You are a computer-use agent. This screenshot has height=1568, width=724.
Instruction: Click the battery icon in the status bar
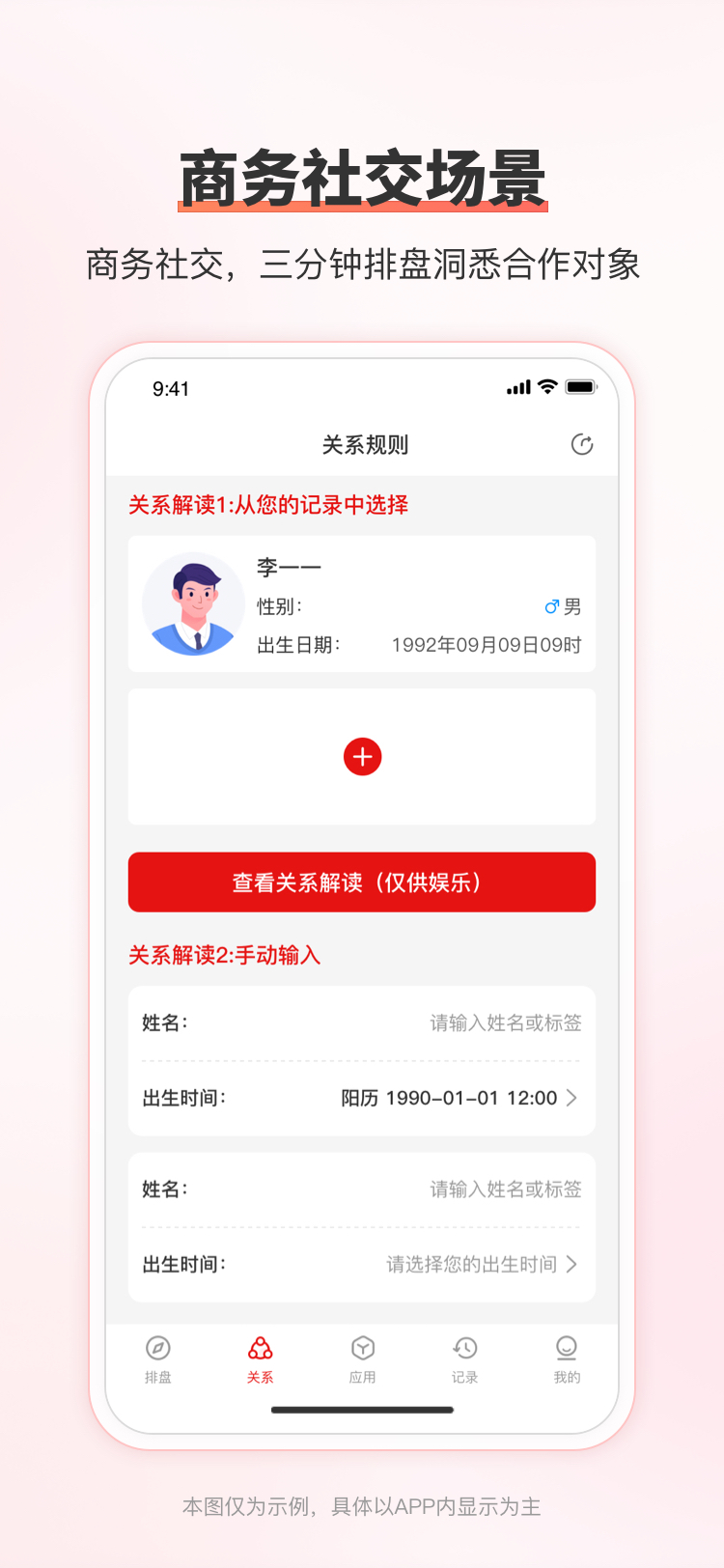581,385
